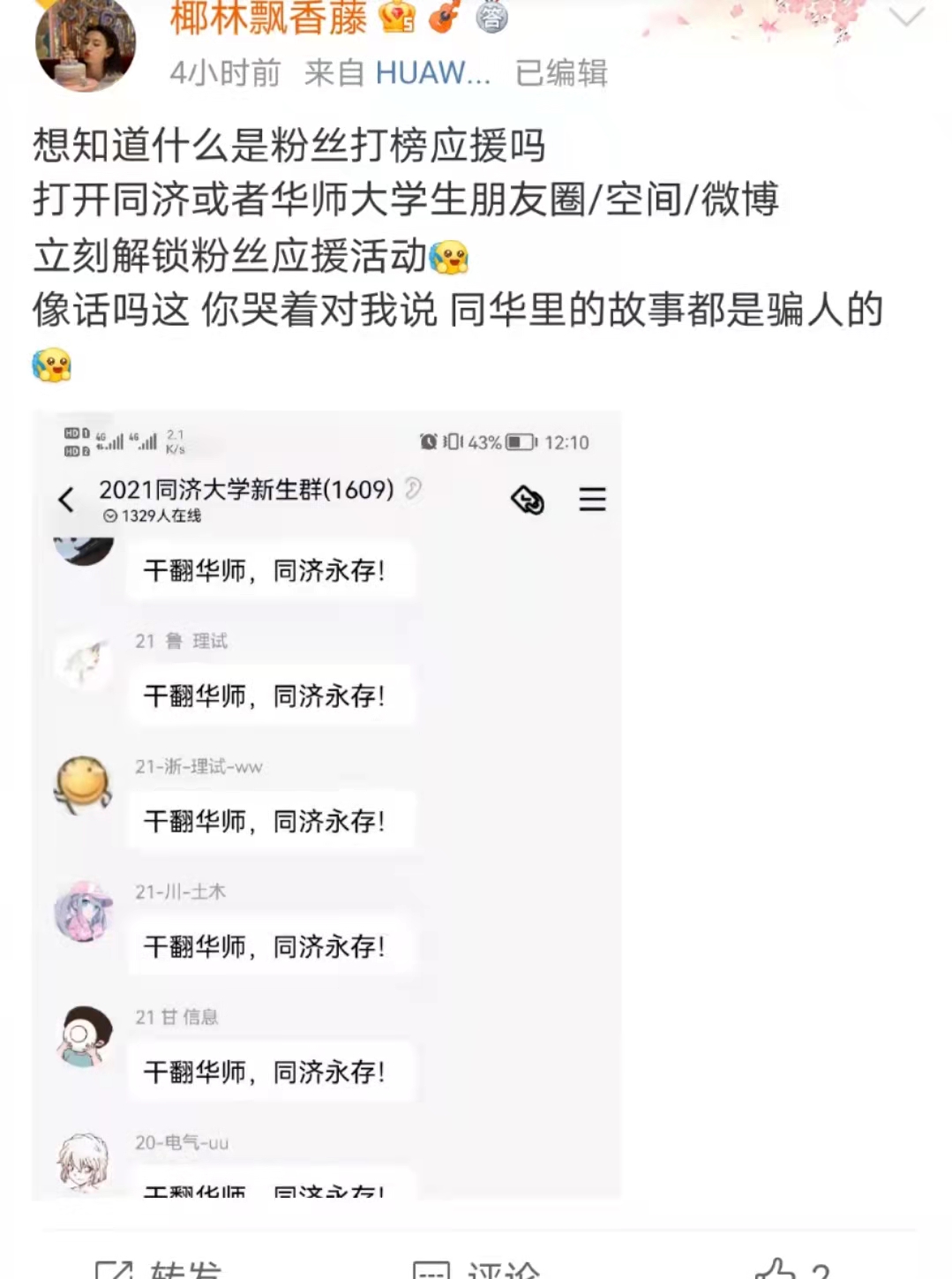Click the crown VIP badge beside the username

tap(396, 19)
